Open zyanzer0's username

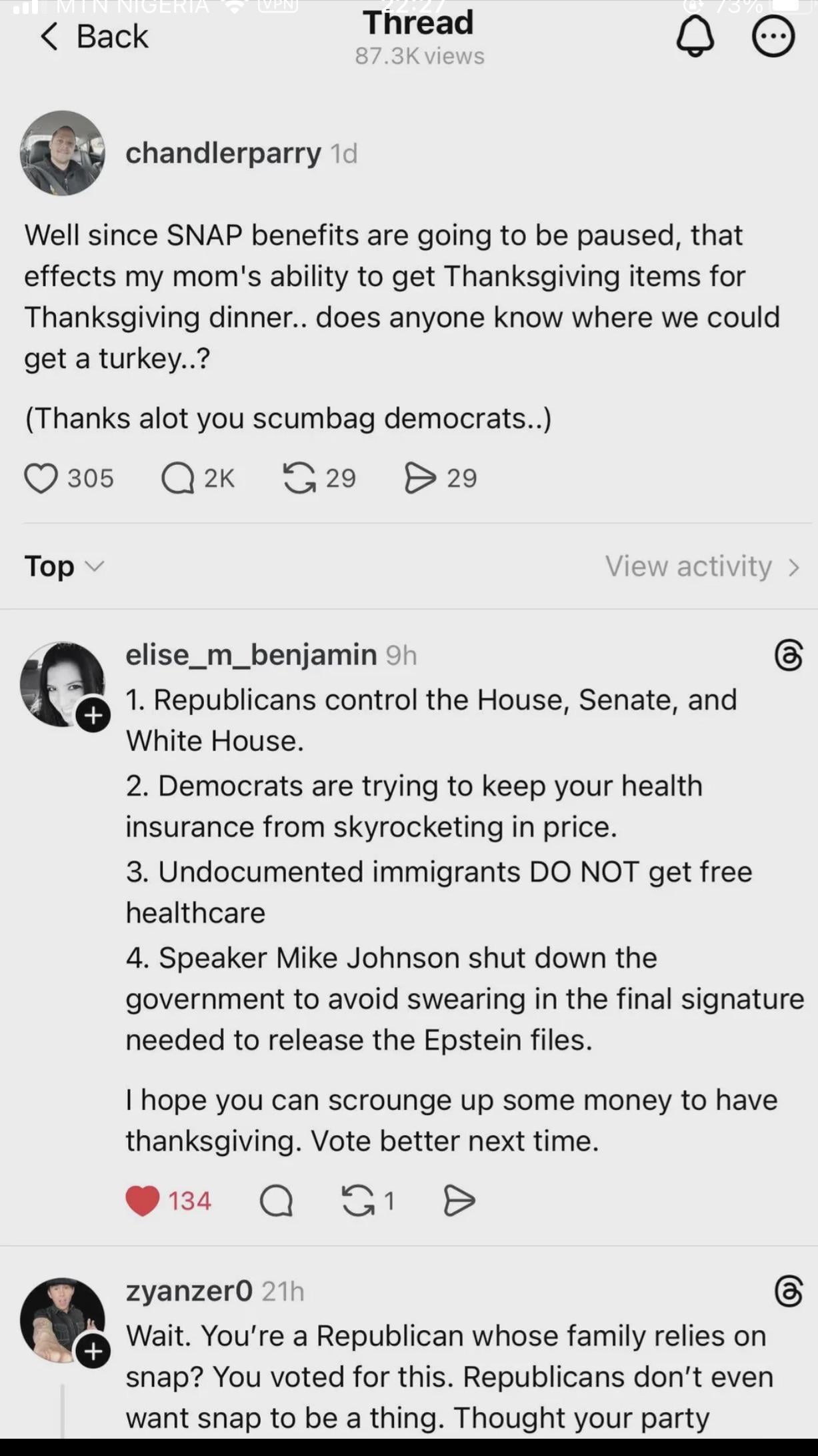pyautogui.click(x=189, y=1291)
